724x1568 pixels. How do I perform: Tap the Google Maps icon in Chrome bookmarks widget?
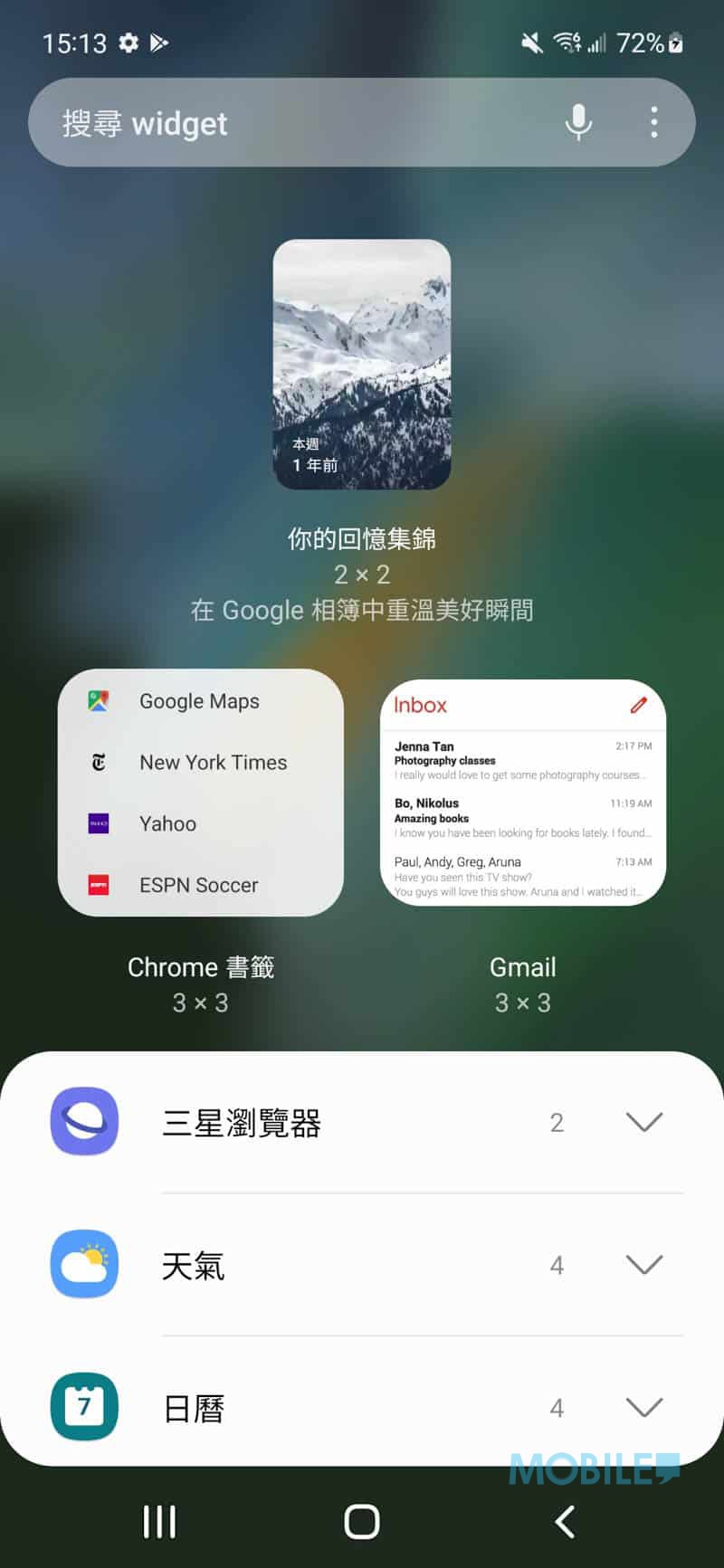tap(98, 700)
